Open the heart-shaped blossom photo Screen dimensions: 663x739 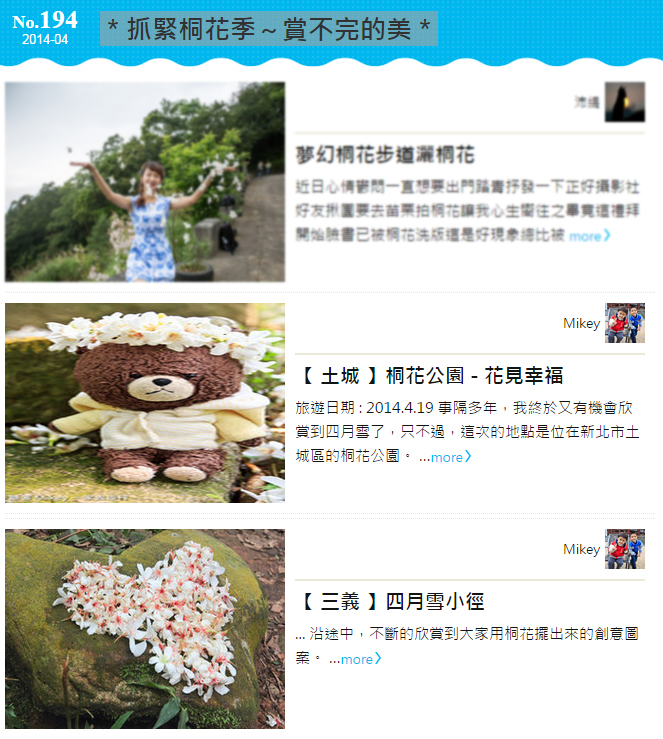(145, 629)
